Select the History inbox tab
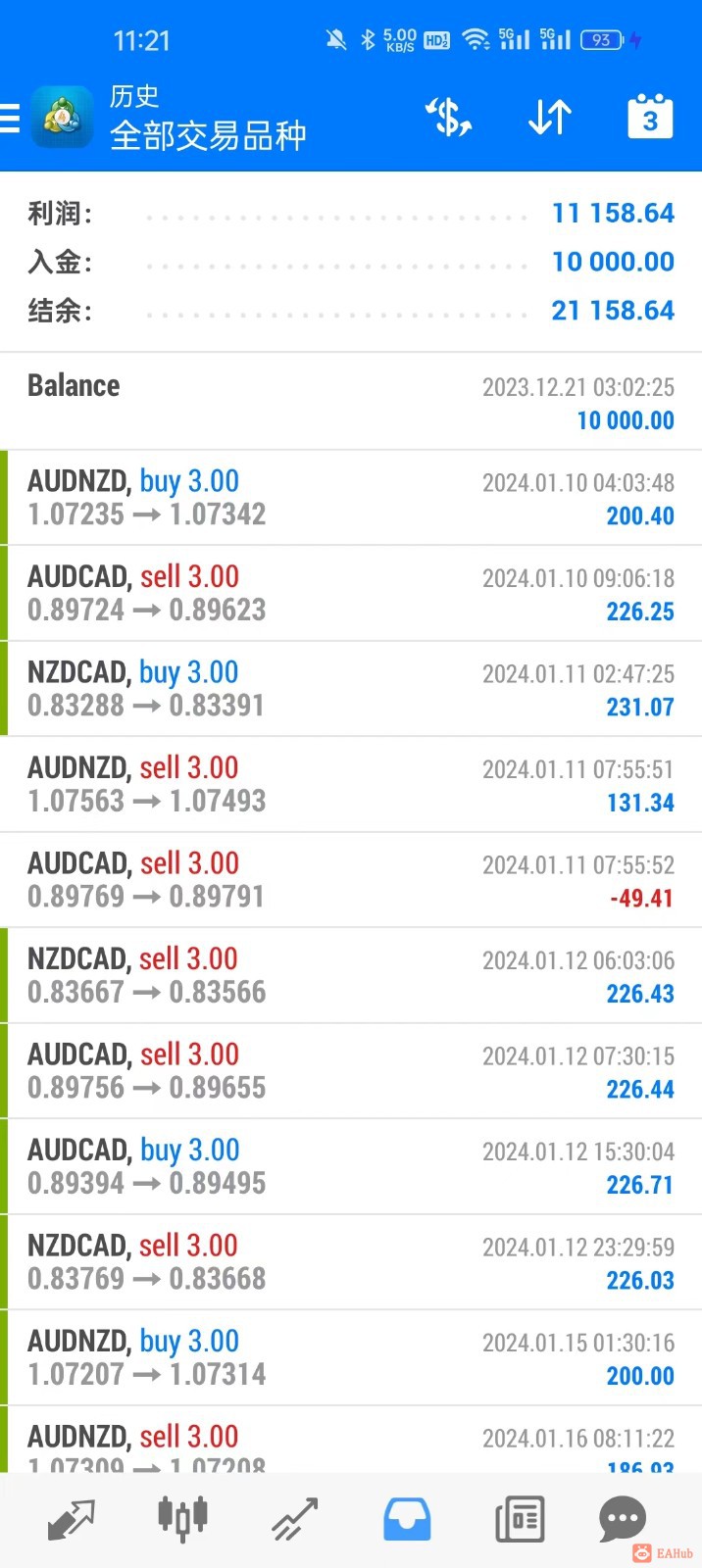 407,1520
